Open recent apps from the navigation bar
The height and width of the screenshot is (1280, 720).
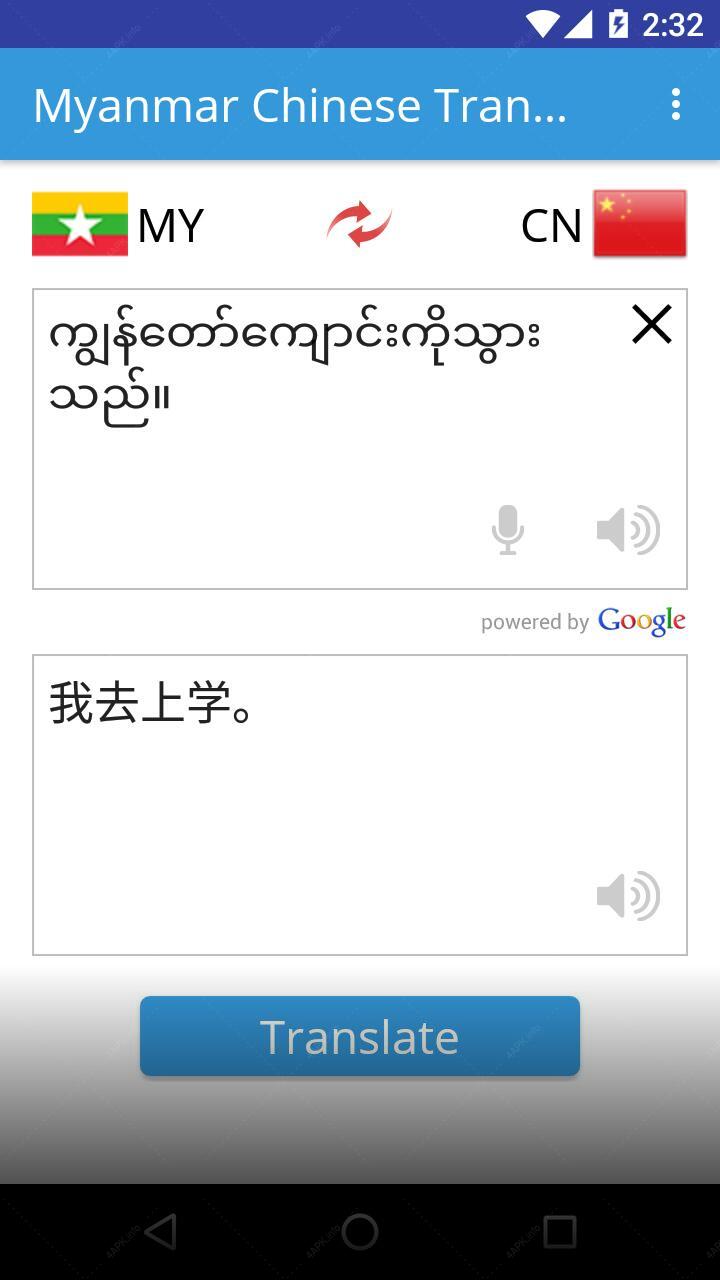(560, 1232)
